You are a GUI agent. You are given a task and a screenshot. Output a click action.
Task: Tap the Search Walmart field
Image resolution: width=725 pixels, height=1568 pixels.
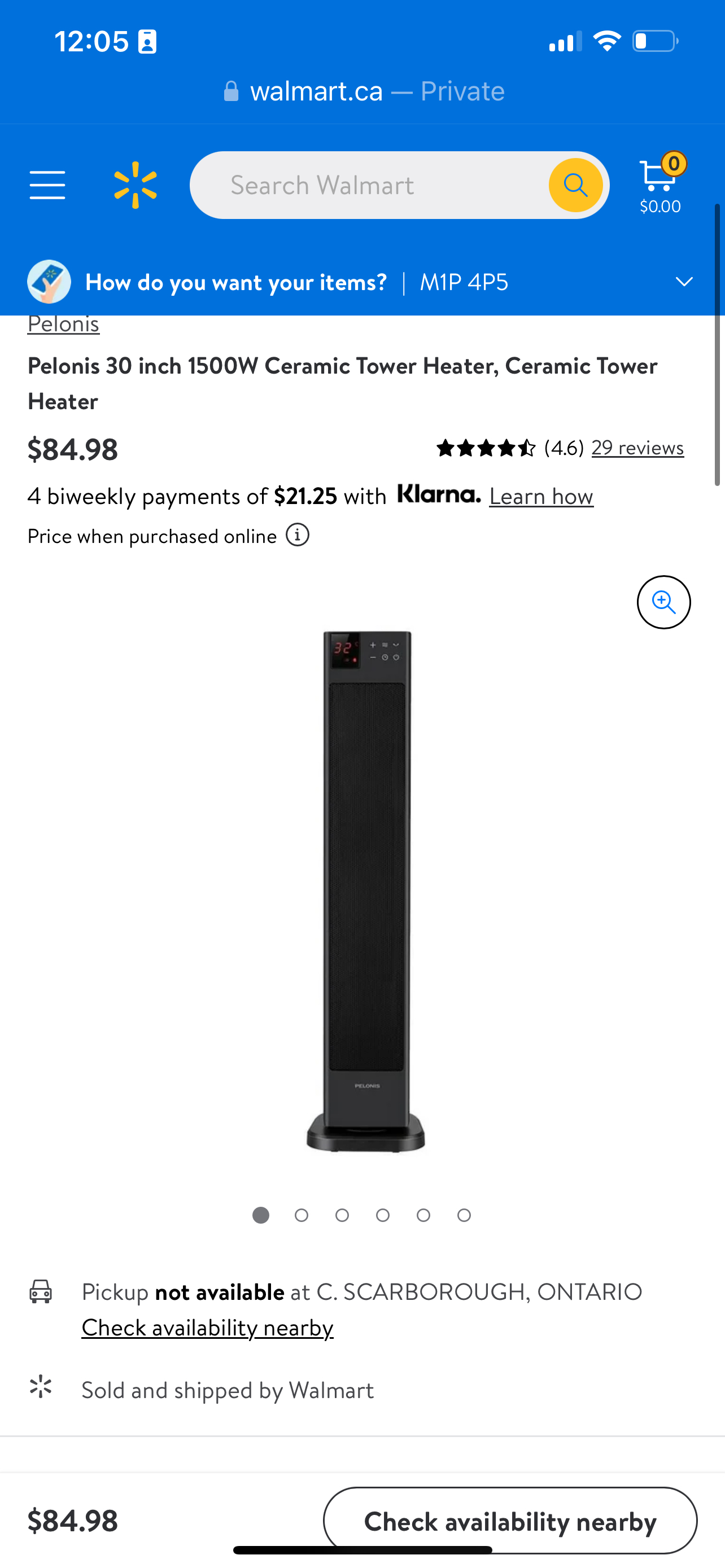(365, 185)
